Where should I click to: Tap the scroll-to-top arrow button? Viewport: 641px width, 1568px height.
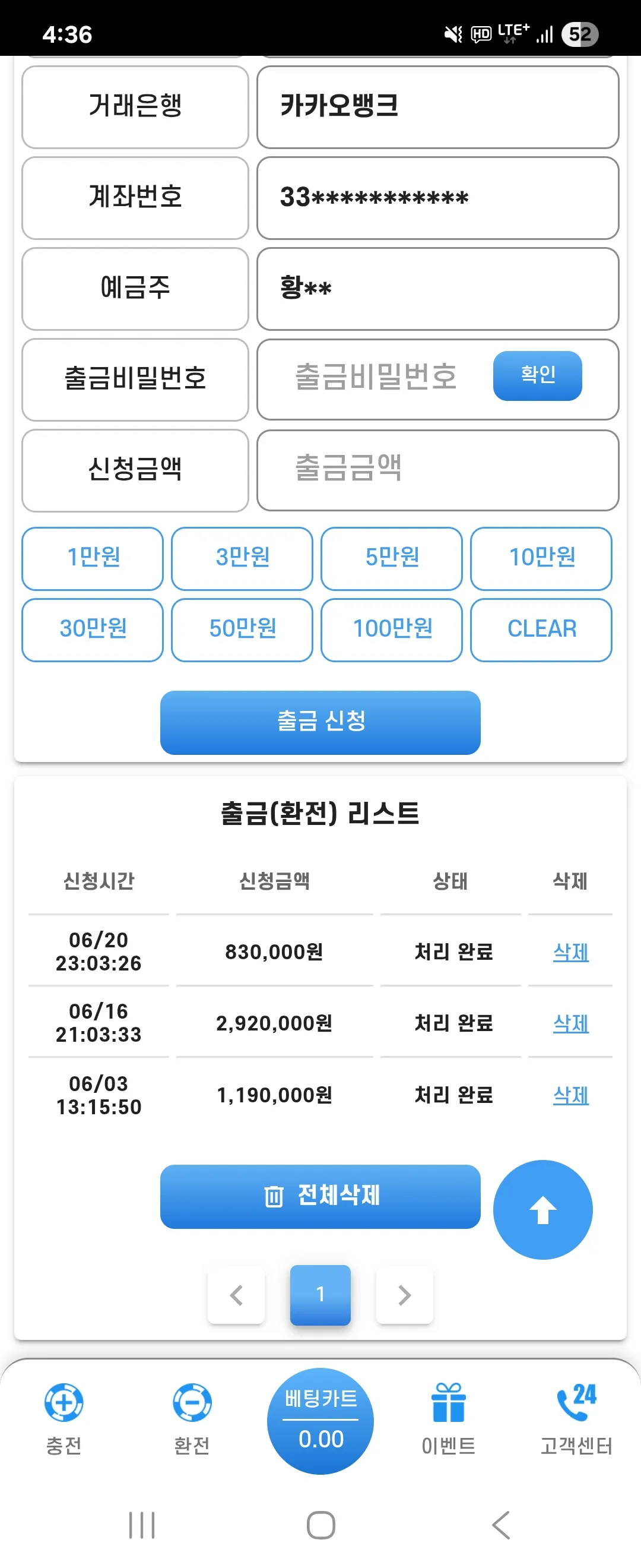542,1209
